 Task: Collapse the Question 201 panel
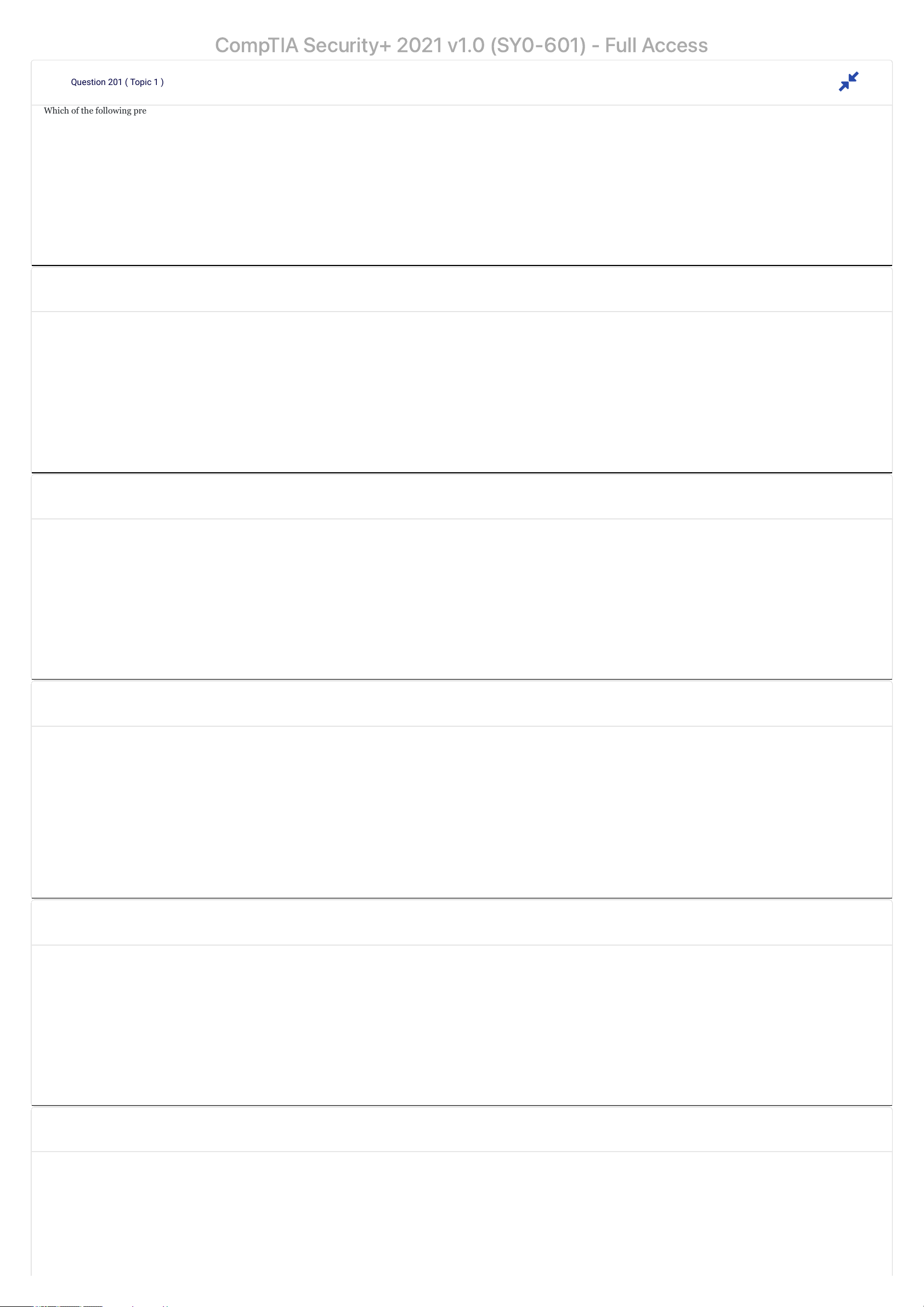848,81
